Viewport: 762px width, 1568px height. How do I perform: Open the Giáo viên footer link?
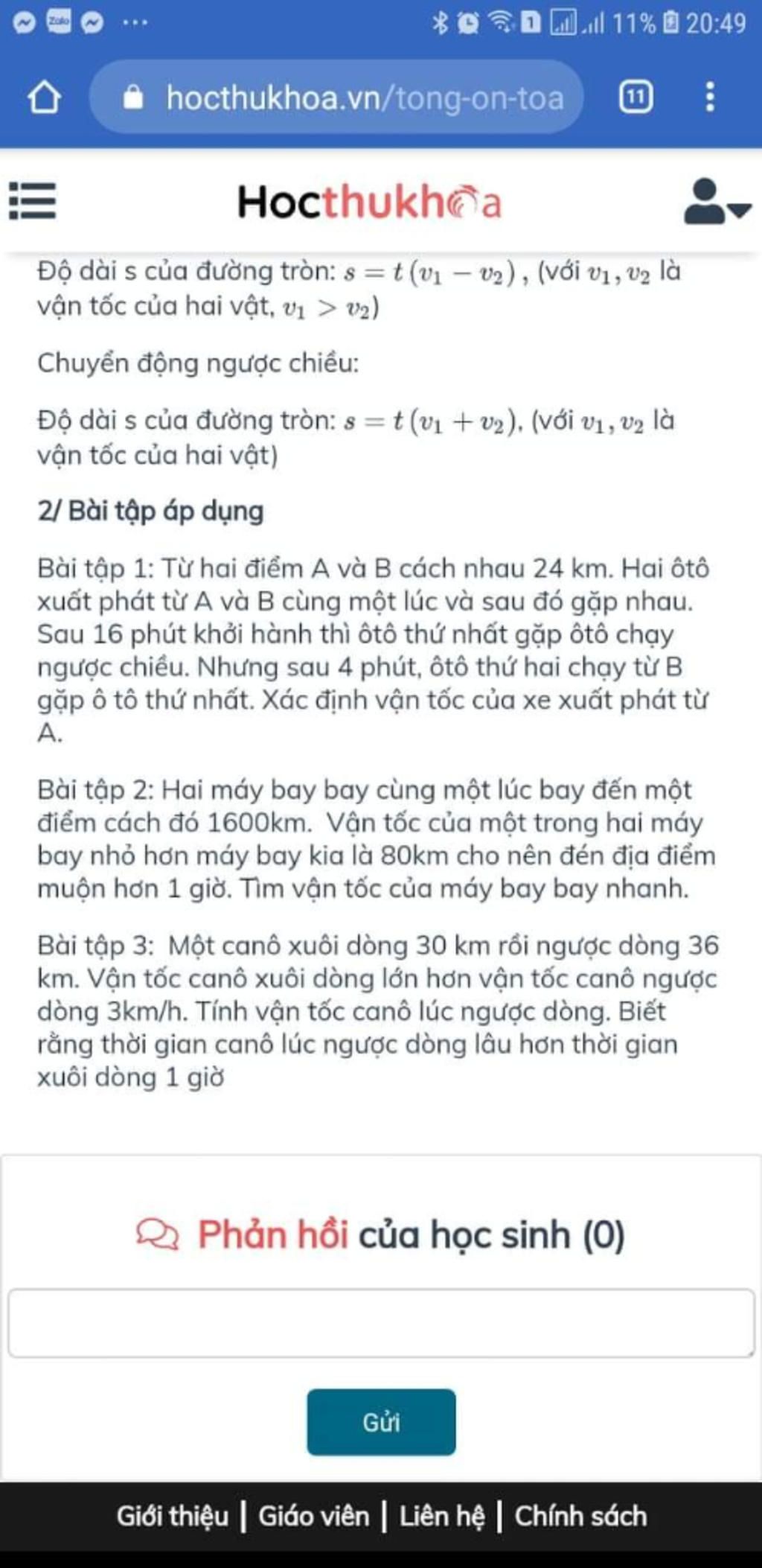[x=313, y=1516]
